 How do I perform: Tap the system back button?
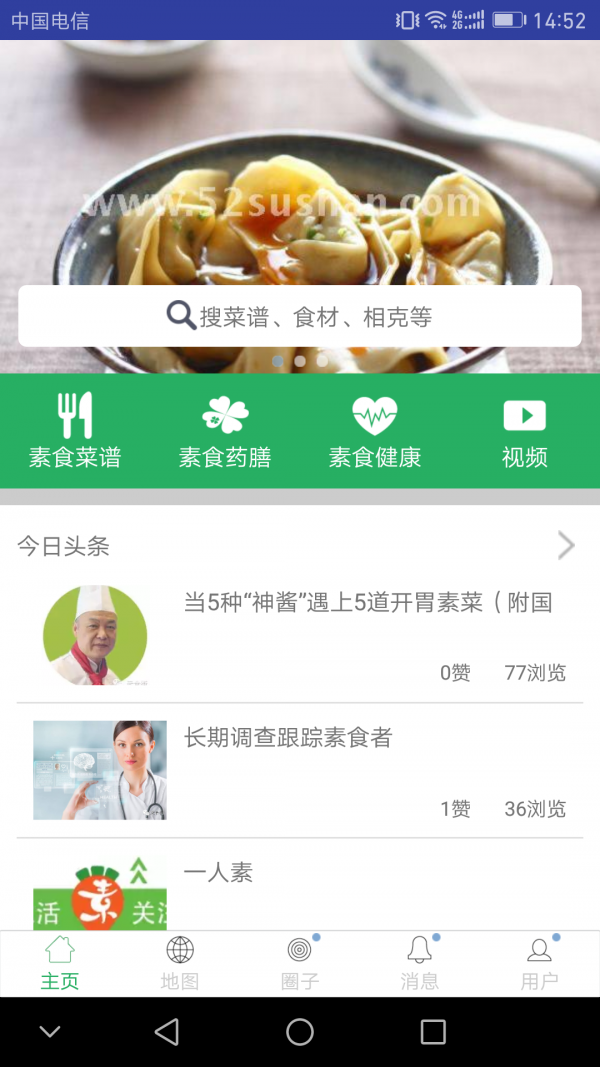coord(167,1032)
